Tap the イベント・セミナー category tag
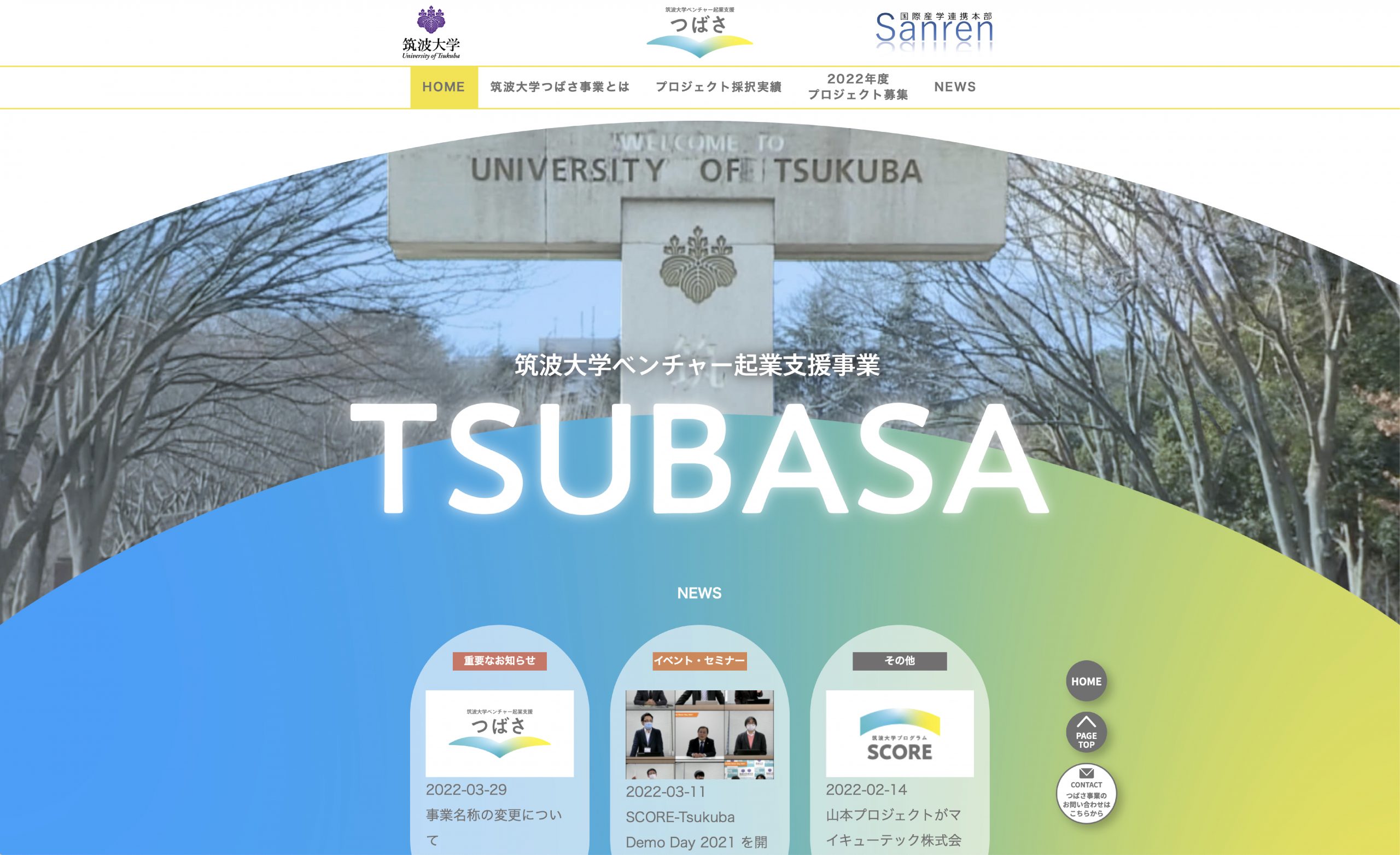This screenshot has width=1400, height=855. [x=699, y=661]
